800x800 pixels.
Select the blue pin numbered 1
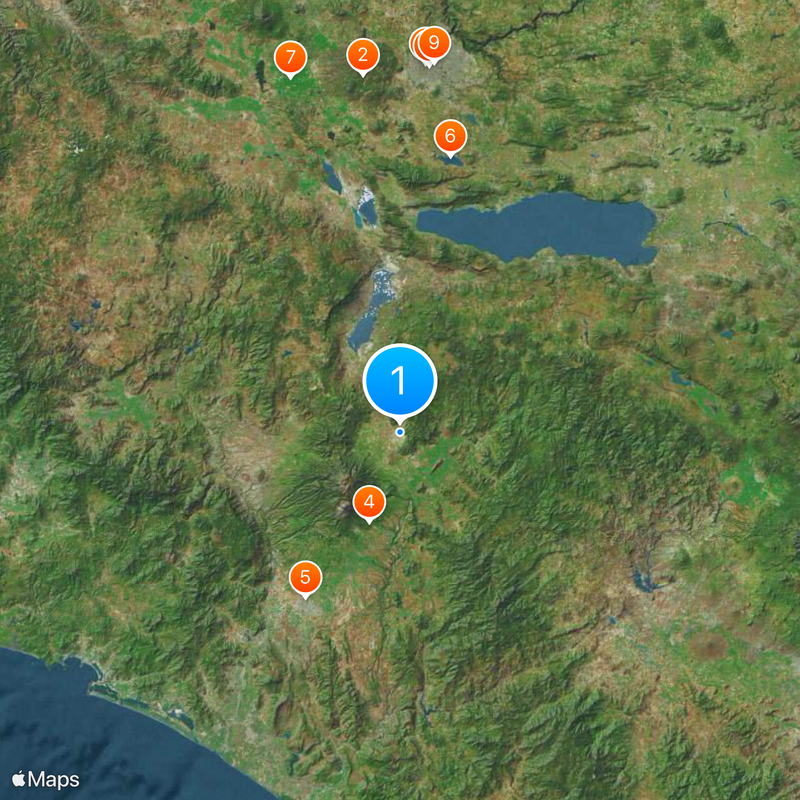400,380
